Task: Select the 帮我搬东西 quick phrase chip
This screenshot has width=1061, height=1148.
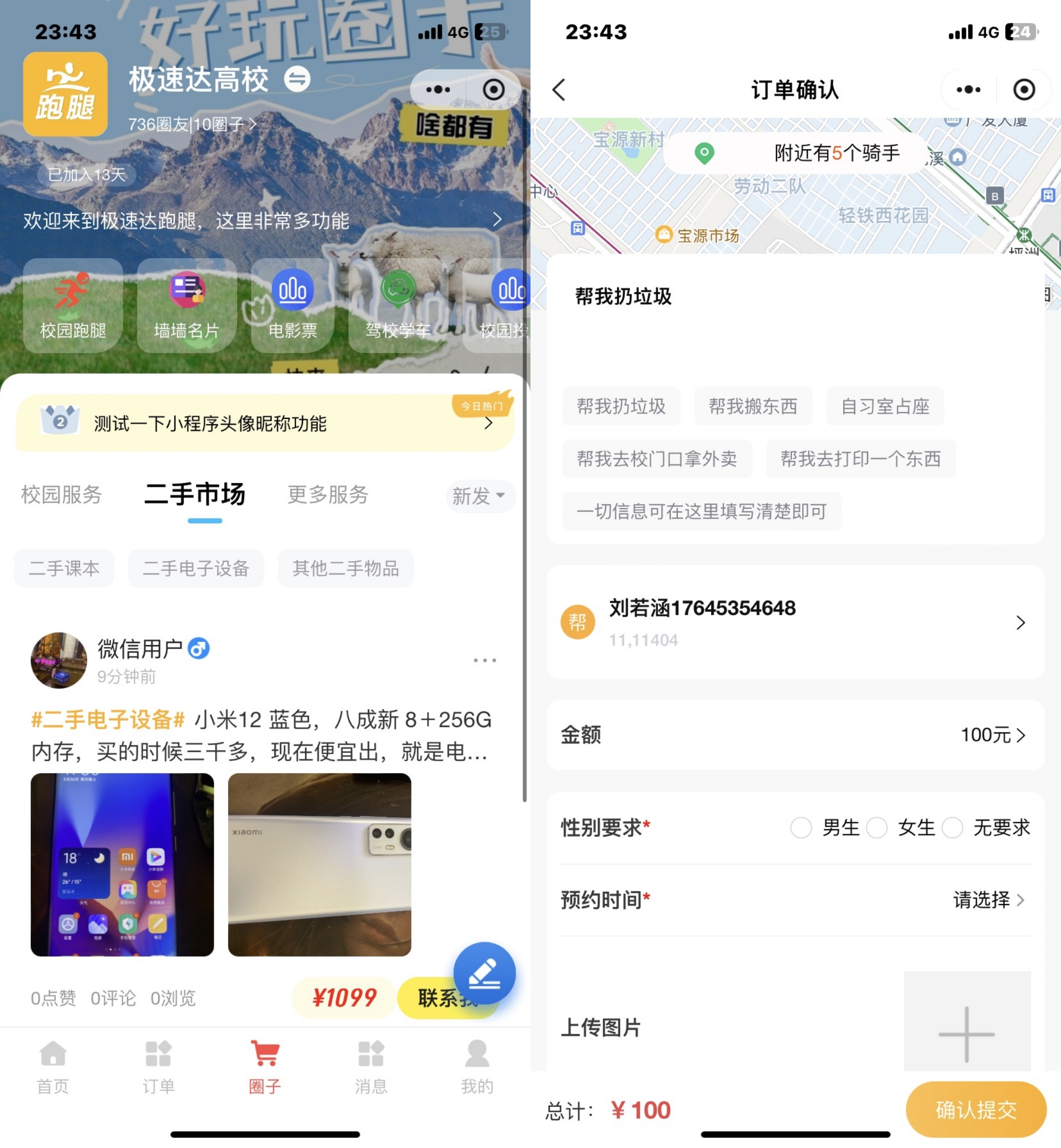Action: (x=753, y=407)
